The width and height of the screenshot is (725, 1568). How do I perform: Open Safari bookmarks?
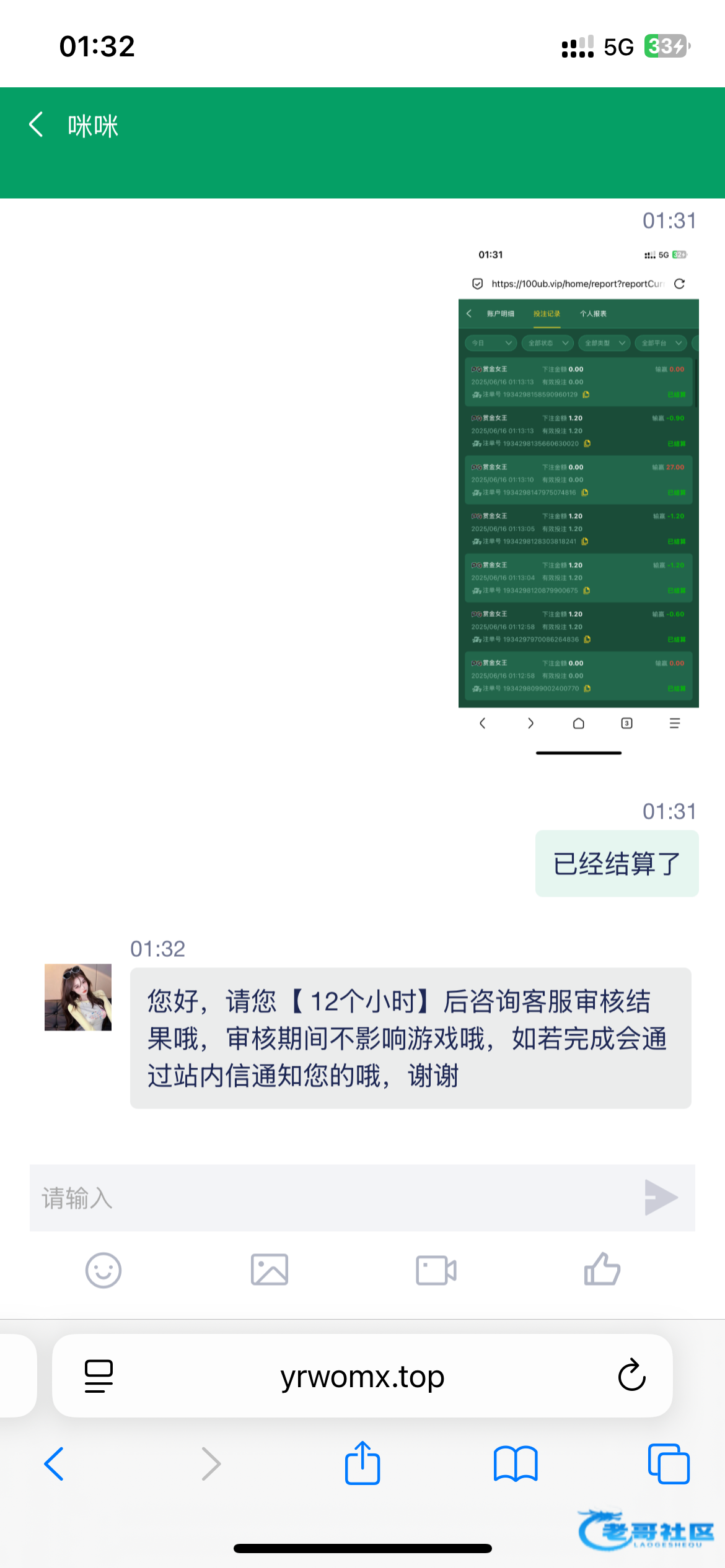pos(516,1464)
